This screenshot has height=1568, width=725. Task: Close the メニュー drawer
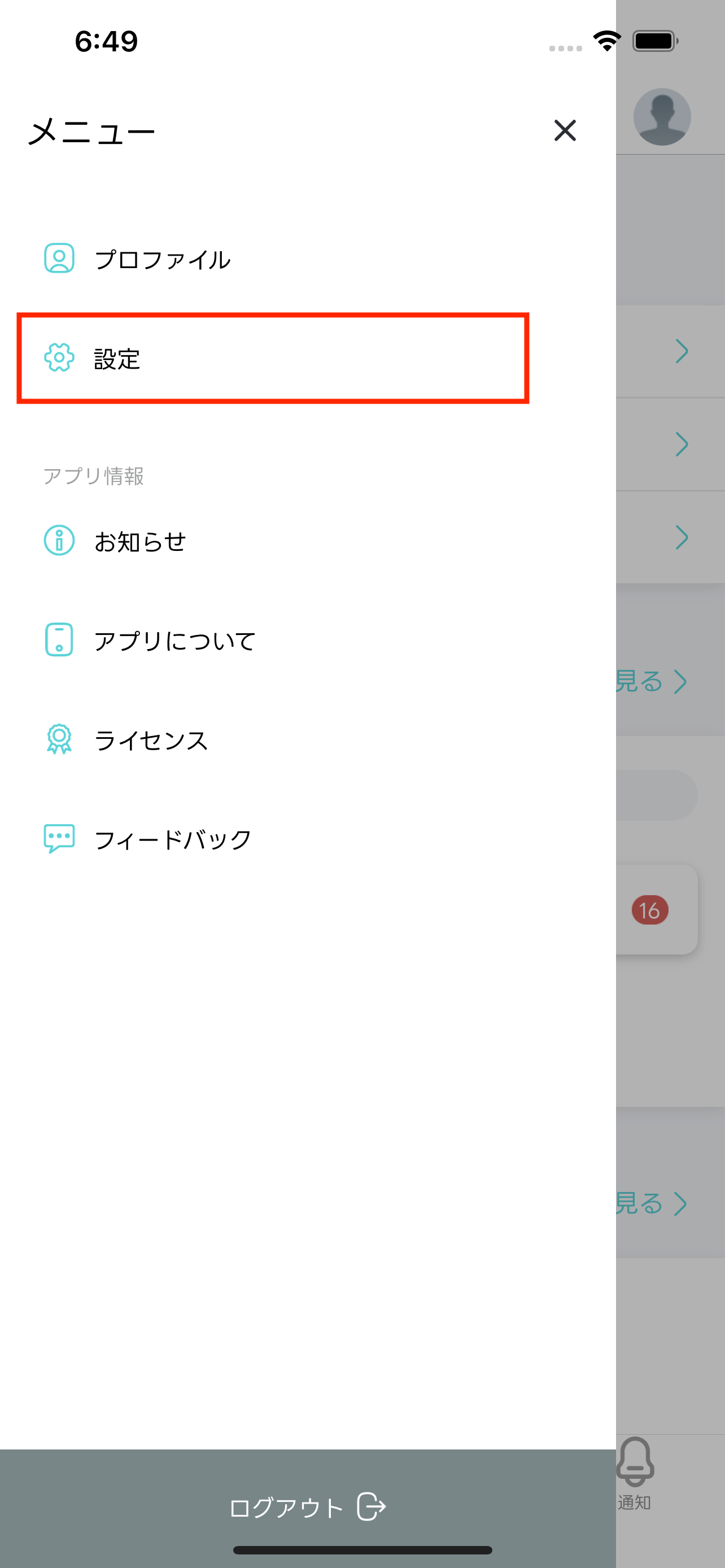tap(565, 130)
